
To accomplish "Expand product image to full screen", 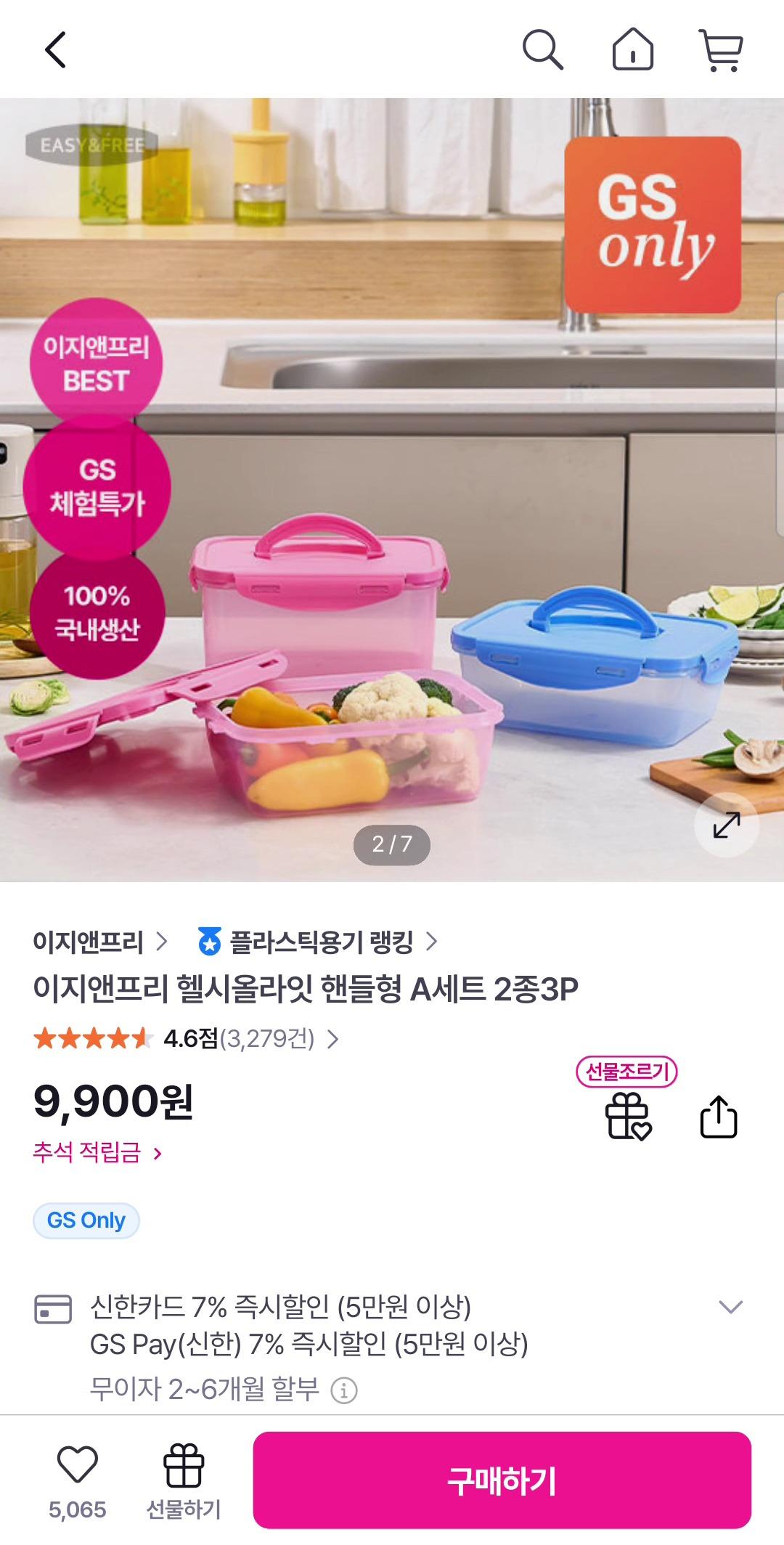I will point(726,824).
